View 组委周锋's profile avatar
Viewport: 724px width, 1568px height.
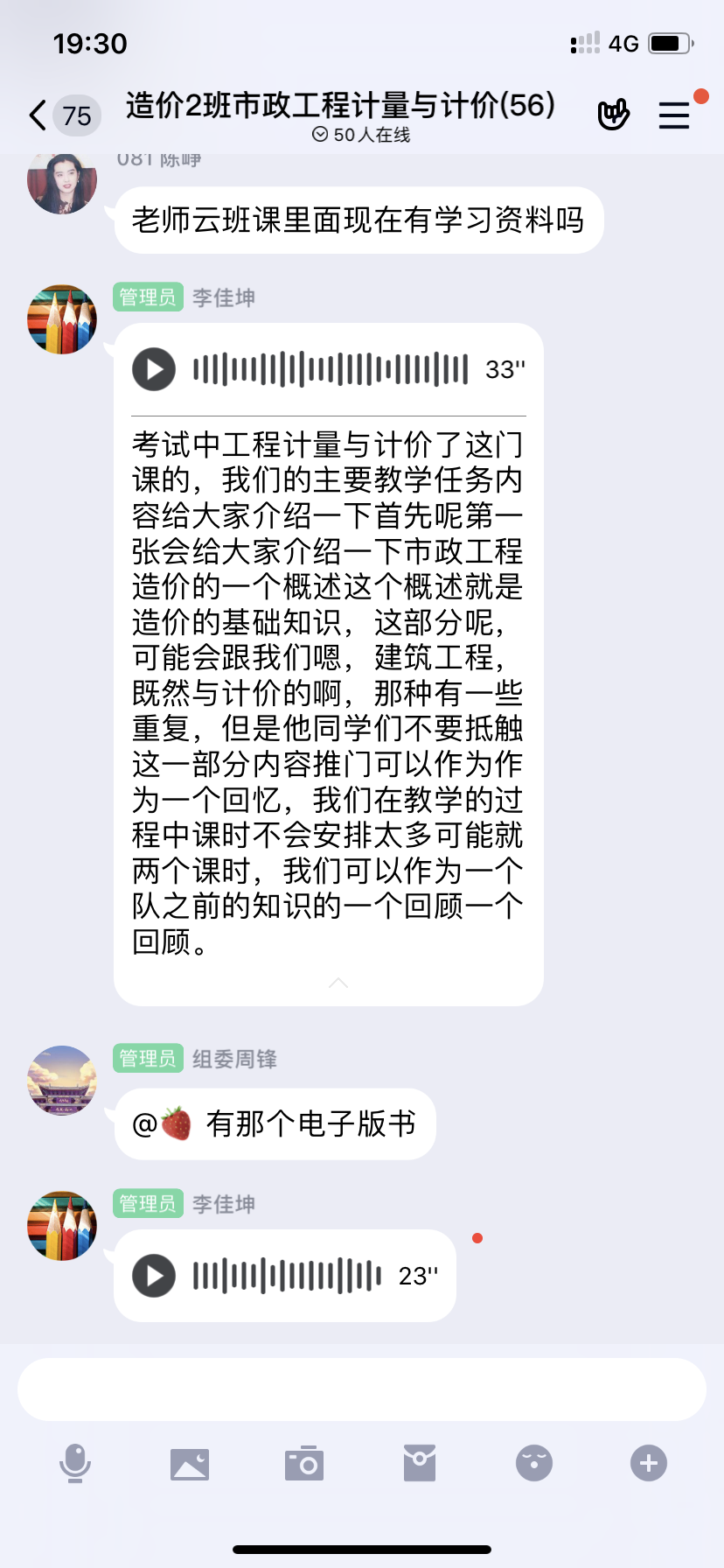coord(62,1081)
